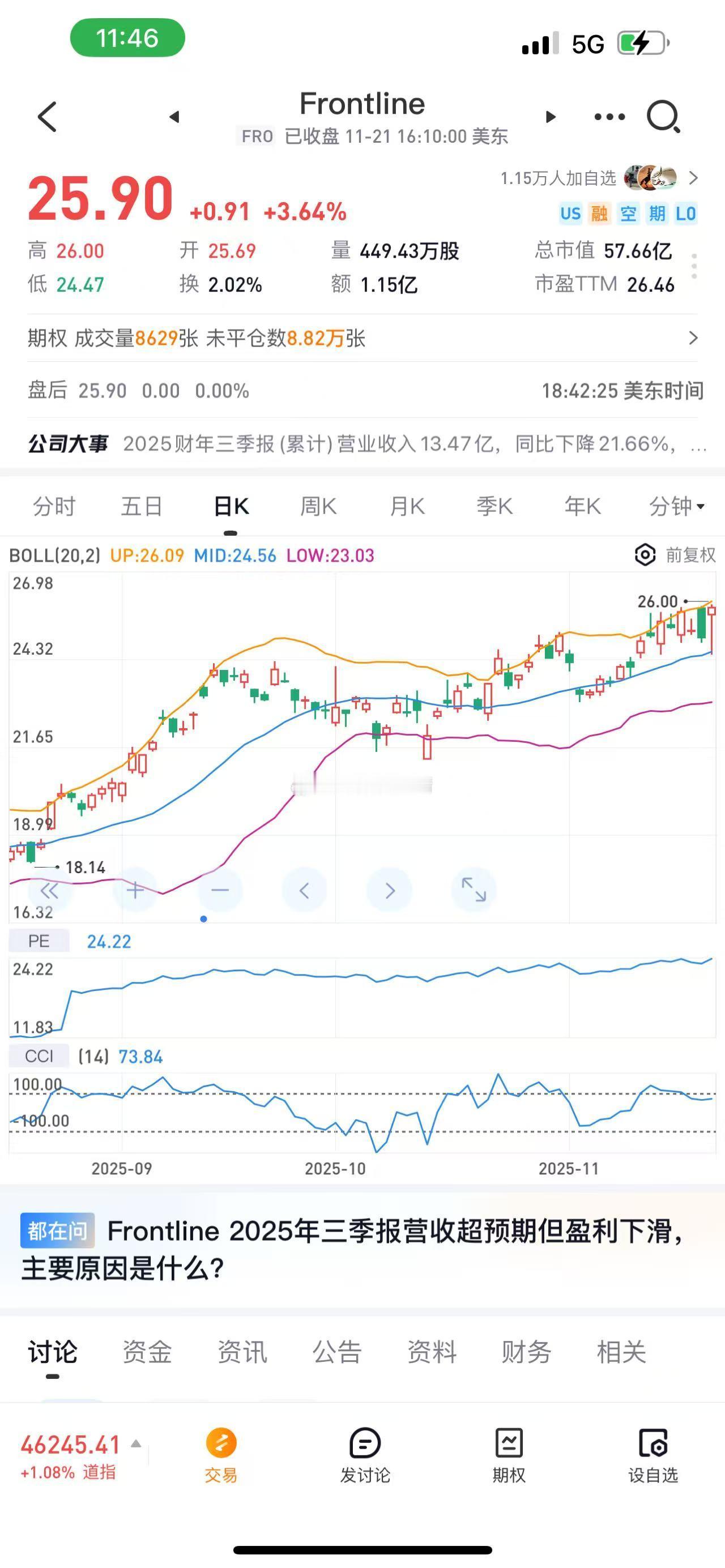
Task: Click the next-stock arrow beside Frontline title
Action: click(x=552, y=116)
